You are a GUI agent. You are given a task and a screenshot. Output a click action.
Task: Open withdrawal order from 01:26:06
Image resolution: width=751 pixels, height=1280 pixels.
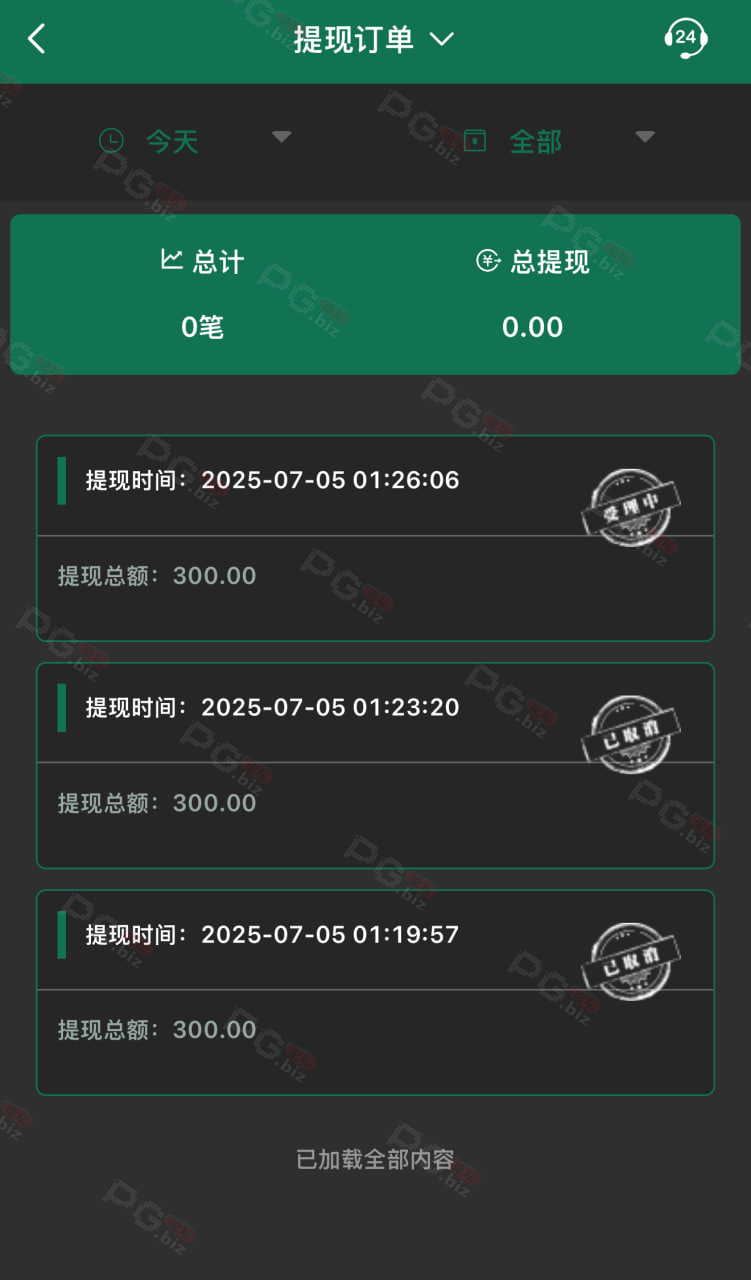click(x=375, y=538)
